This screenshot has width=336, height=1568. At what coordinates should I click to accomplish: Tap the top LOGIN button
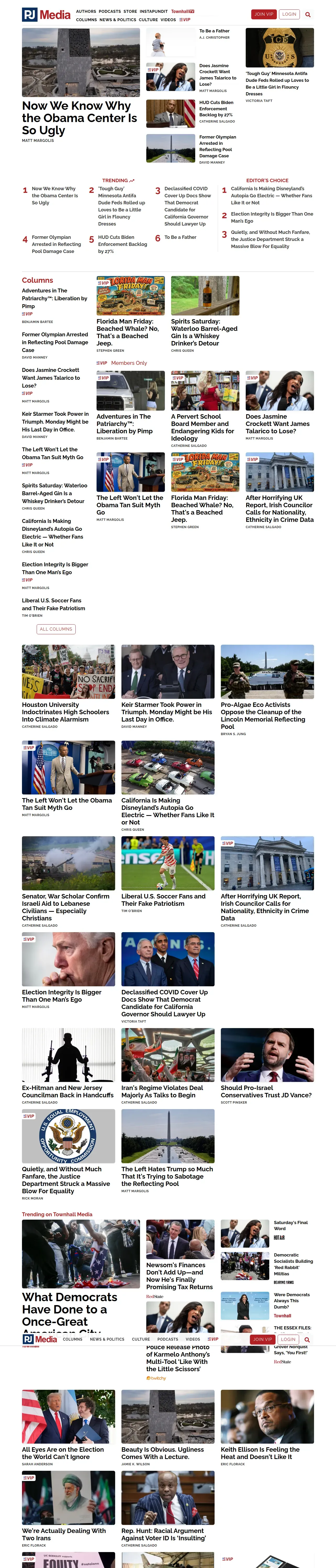[289, 14]
